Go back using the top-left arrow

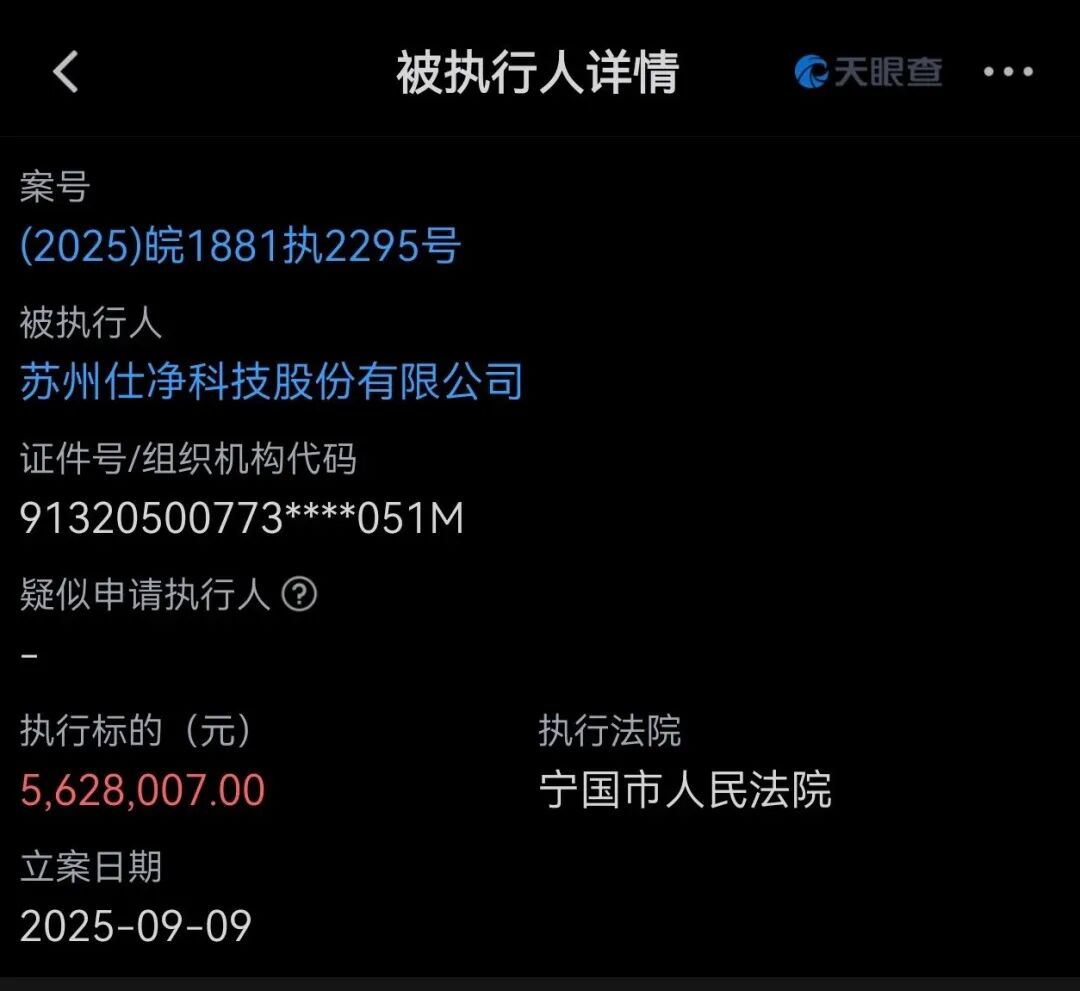click(66, 72)
